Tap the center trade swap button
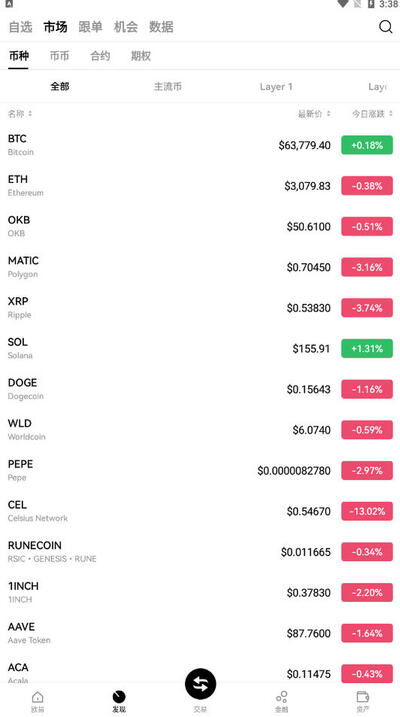Viewport: 400px width, 717px height. pos(200,684)
